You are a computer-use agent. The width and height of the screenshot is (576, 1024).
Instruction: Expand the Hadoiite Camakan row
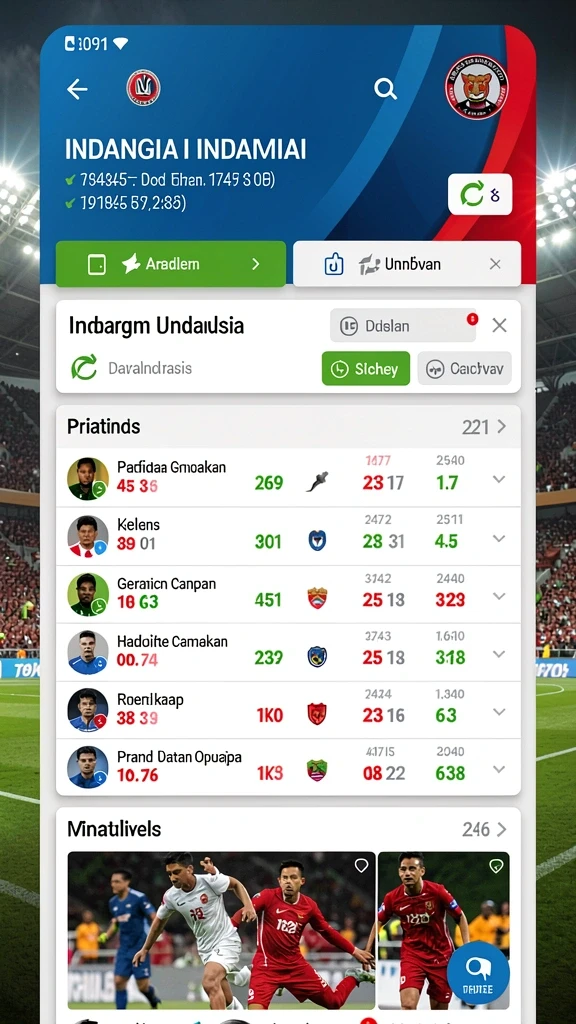[x=499, y=654]
